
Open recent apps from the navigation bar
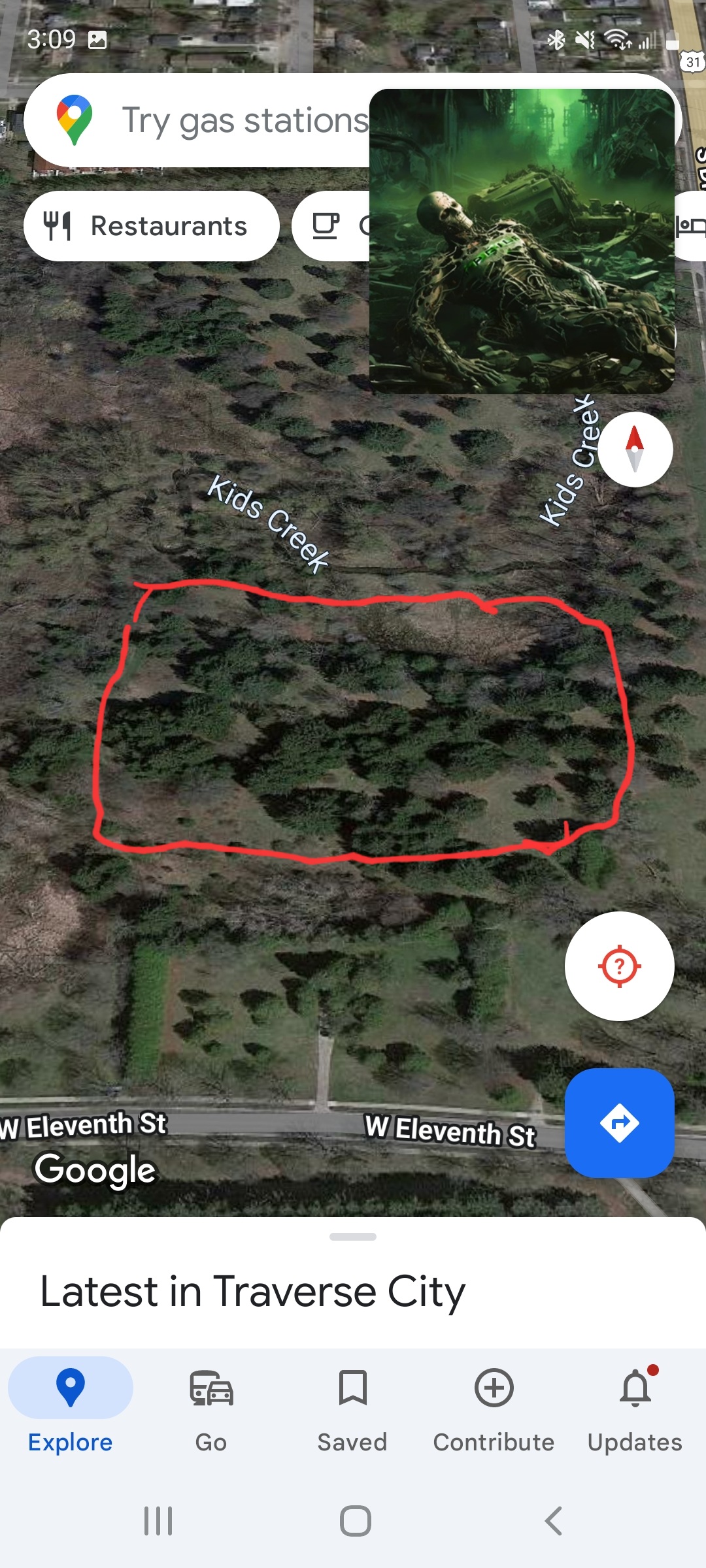click(x=158, y=1521)
